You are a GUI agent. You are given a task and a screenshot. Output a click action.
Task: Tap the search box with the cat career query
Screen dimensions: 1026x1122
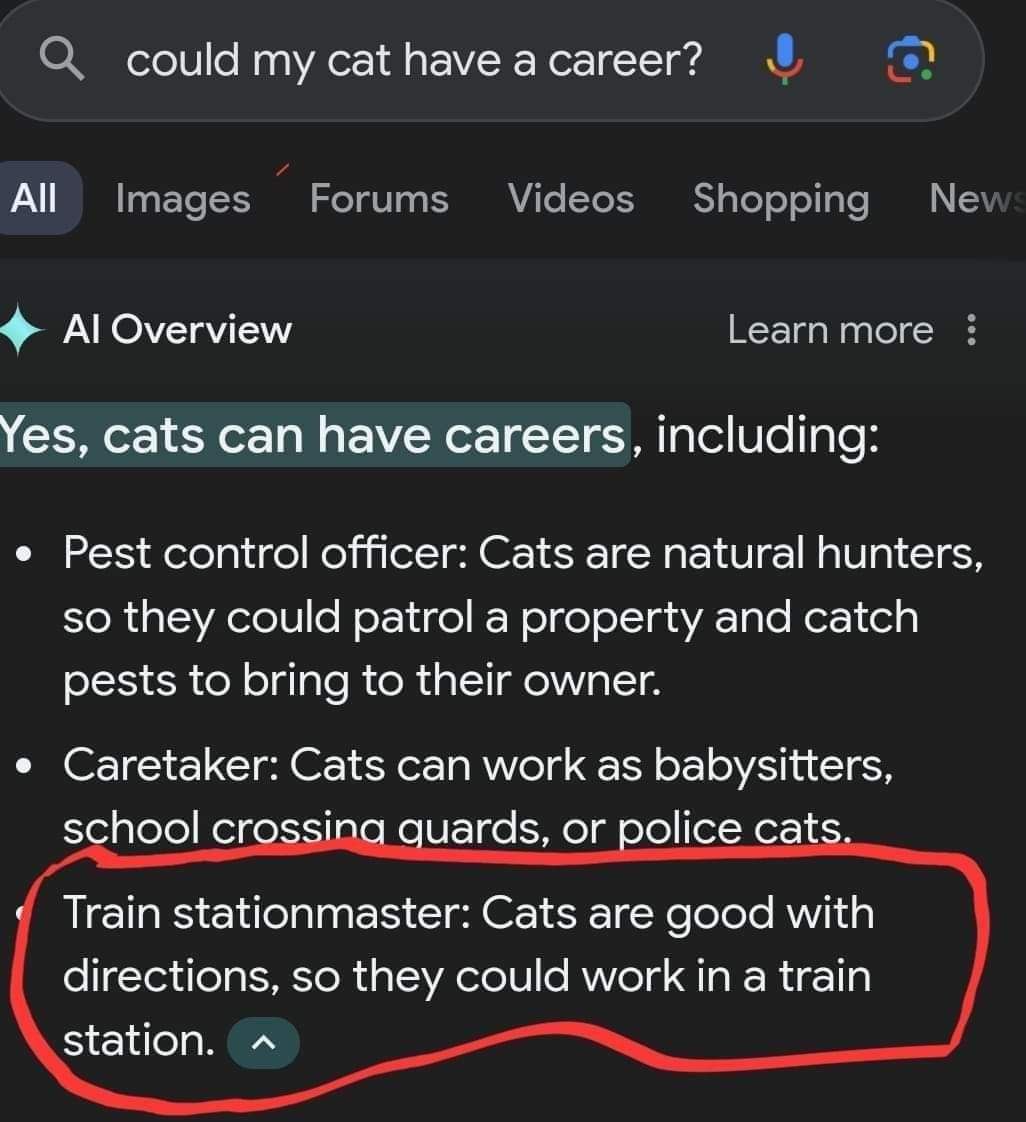click(x=414, y=60)
